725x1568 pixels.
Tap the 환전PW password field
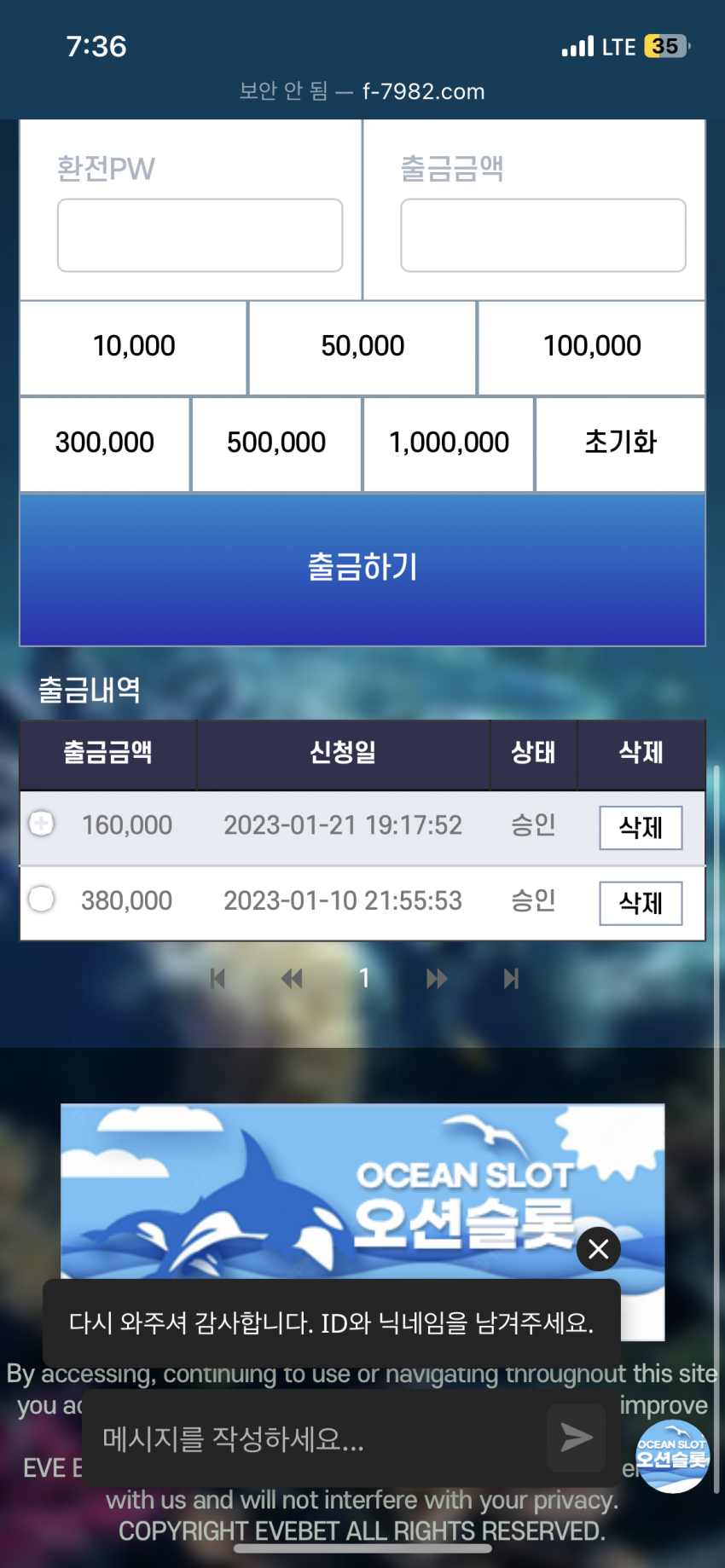point(200,235)
